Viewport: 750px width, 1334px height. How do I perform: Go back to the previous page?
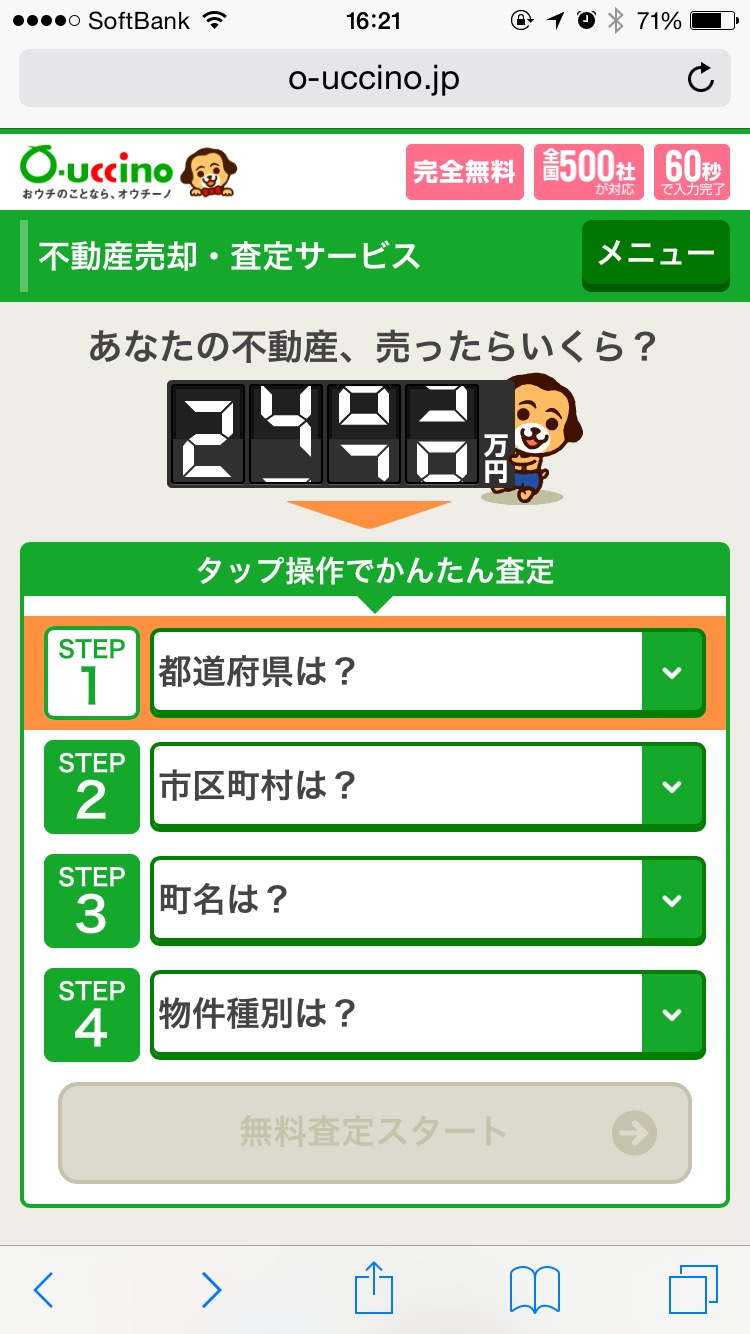coord(43,1290)
